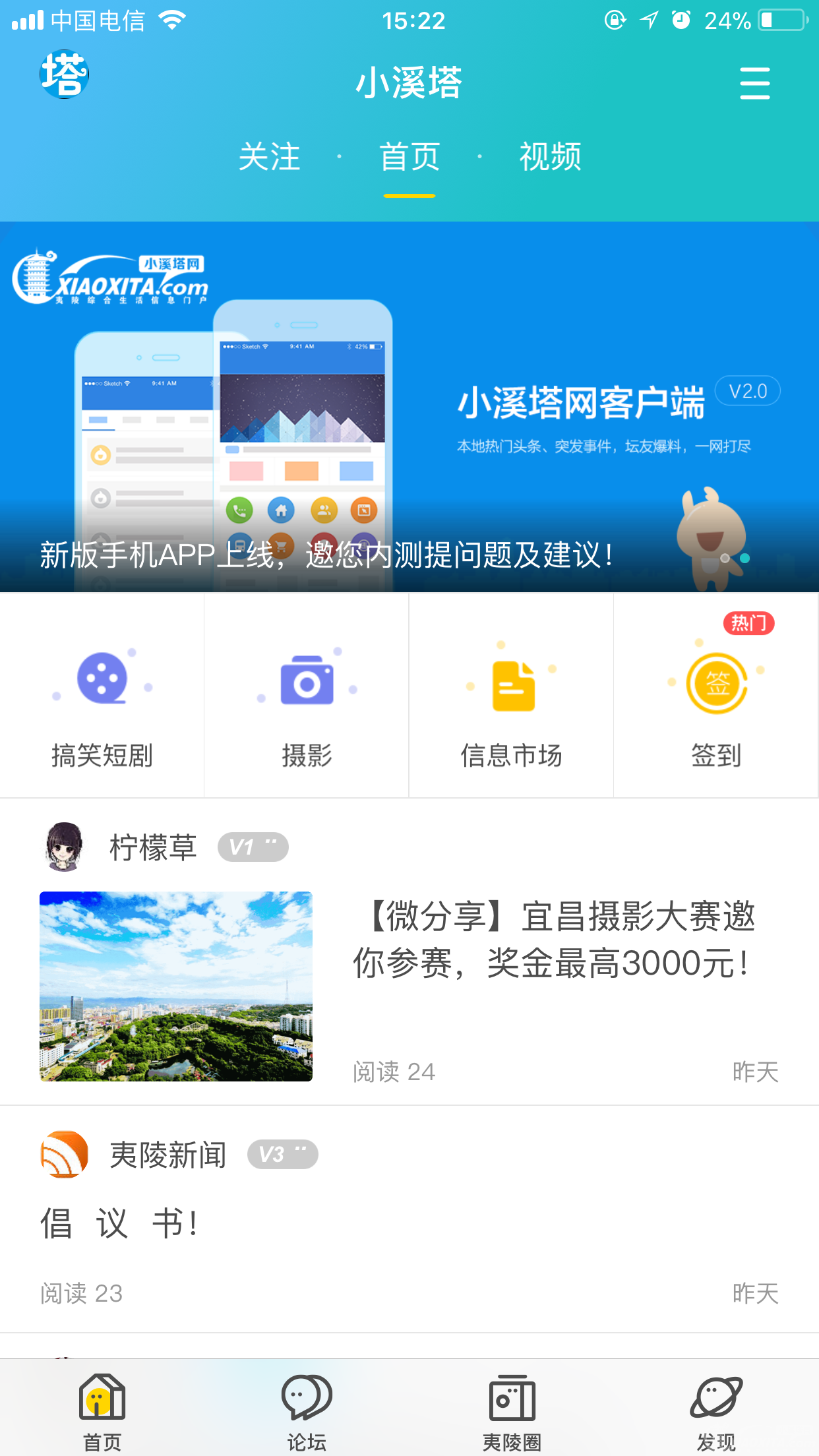819x1456 pixels.
Task: Open the 发现 tab
Action: pos(716,1408)
